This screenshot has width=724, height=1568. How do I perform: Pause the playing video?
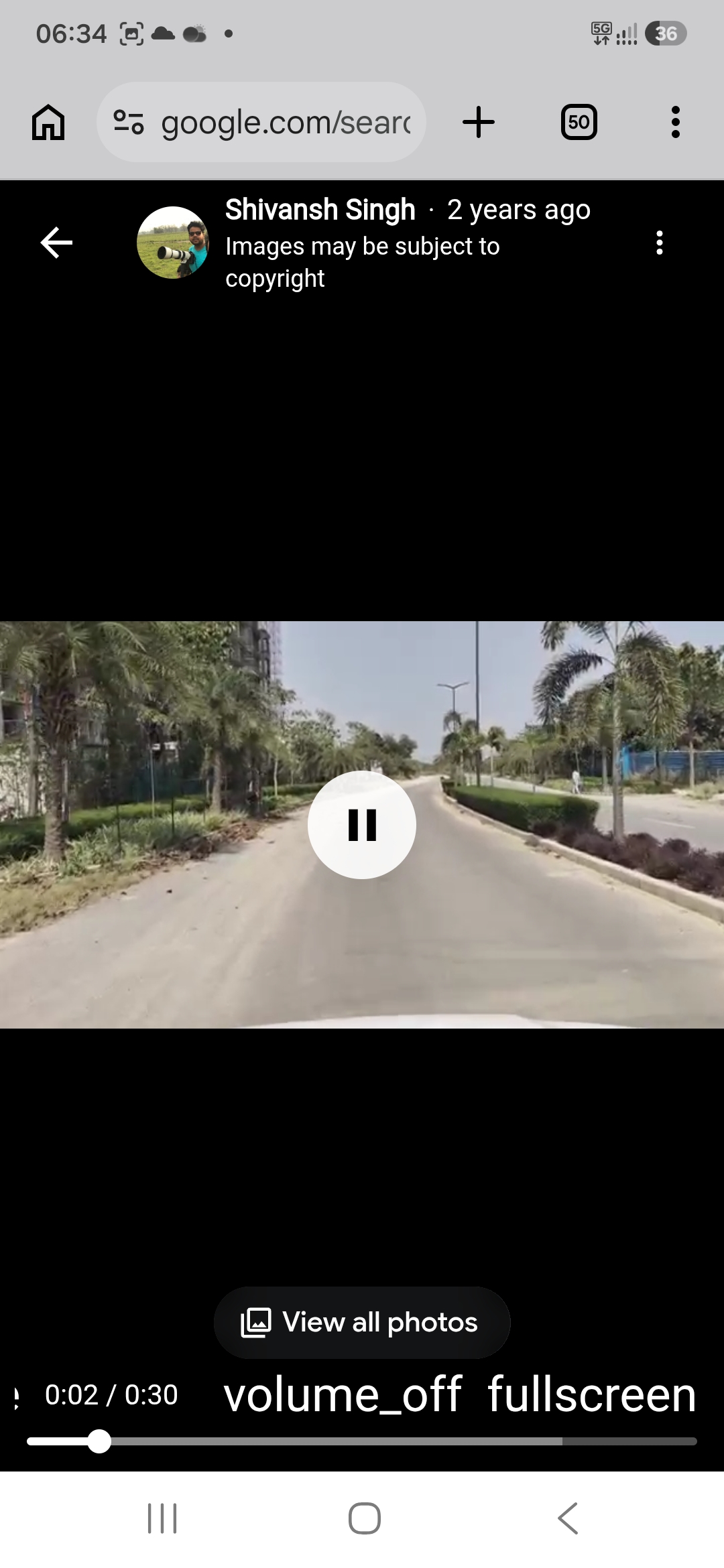362,825
